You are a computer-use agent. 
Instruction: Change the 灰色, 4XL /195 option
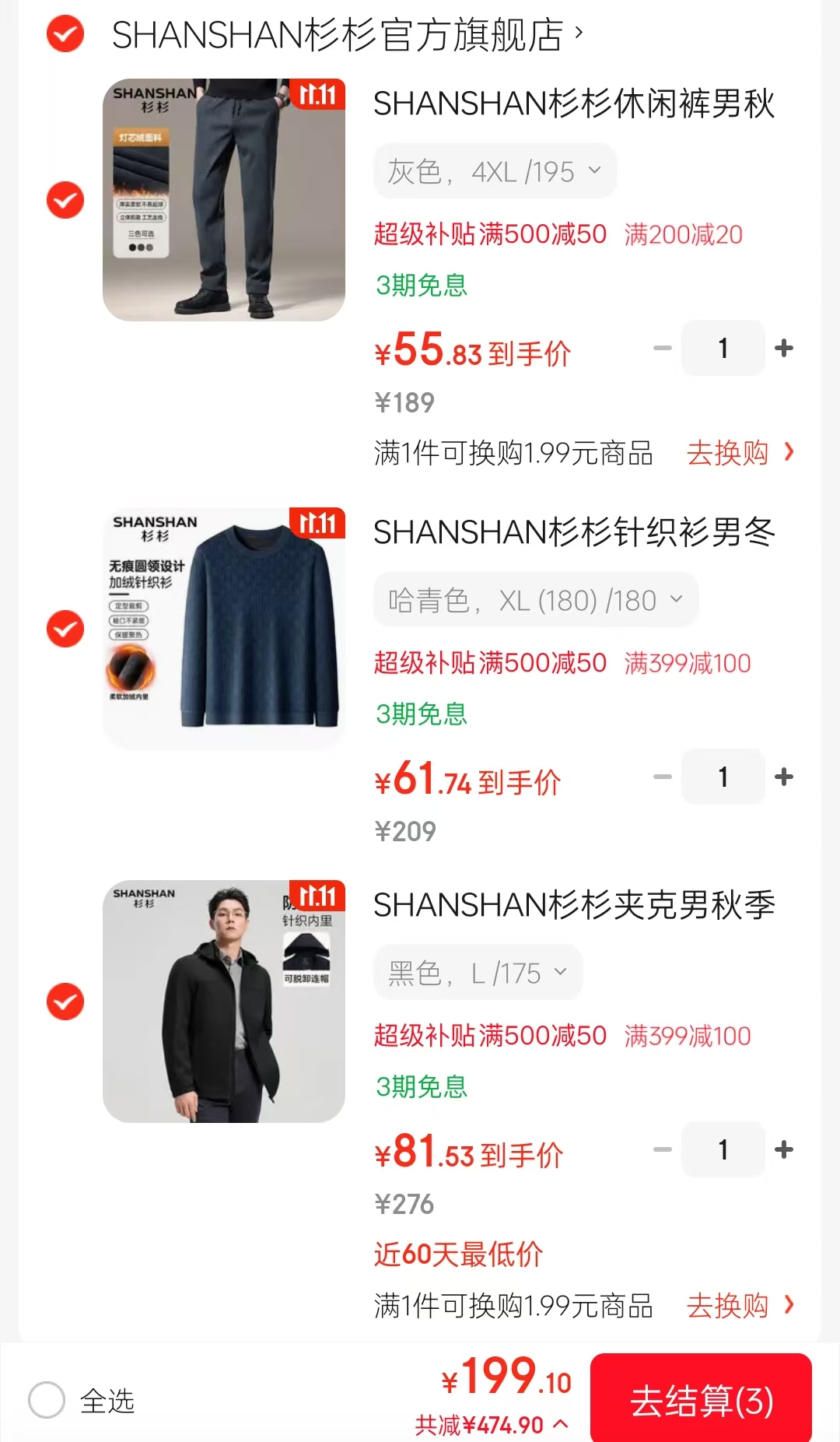495,171
